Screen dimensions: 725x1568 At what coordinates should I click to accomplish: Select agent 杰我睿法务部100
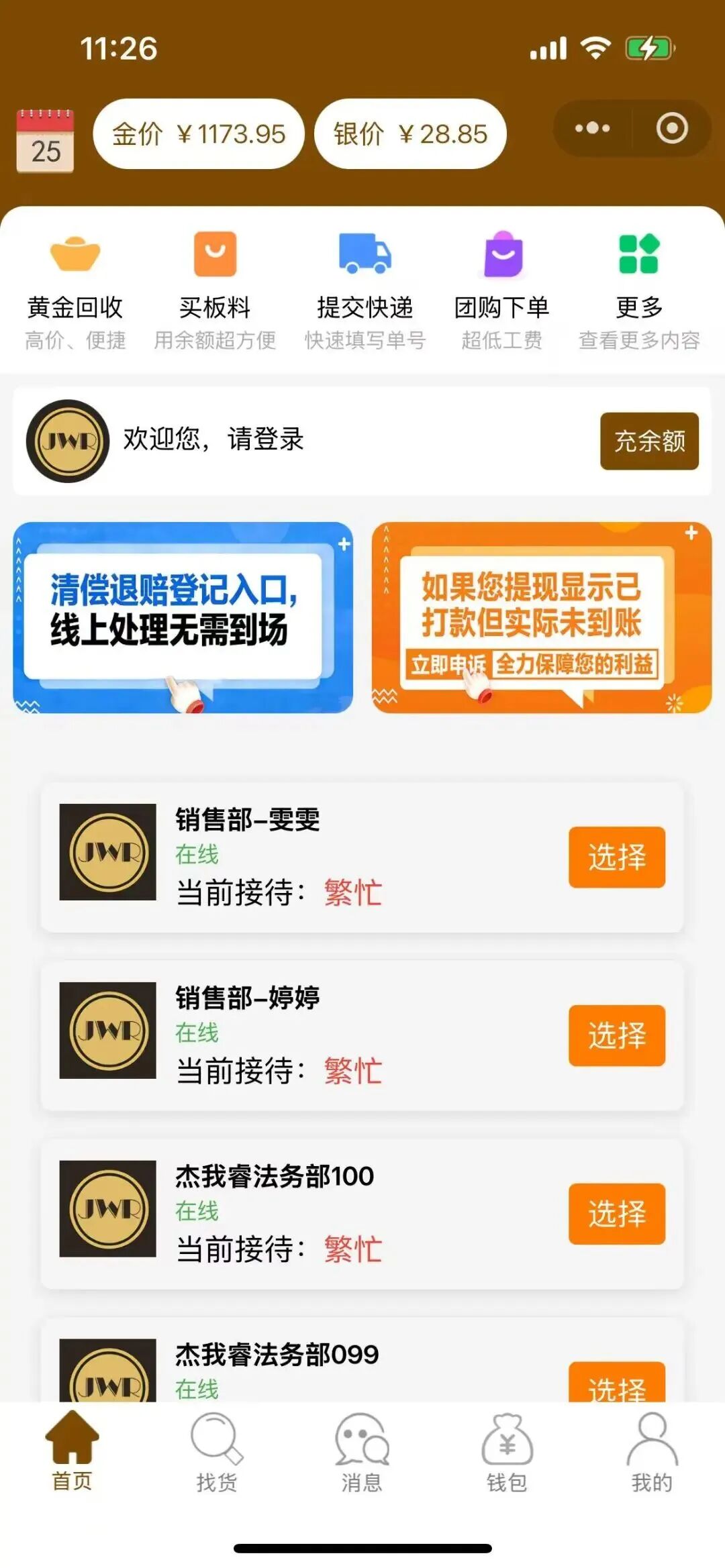616,1214
